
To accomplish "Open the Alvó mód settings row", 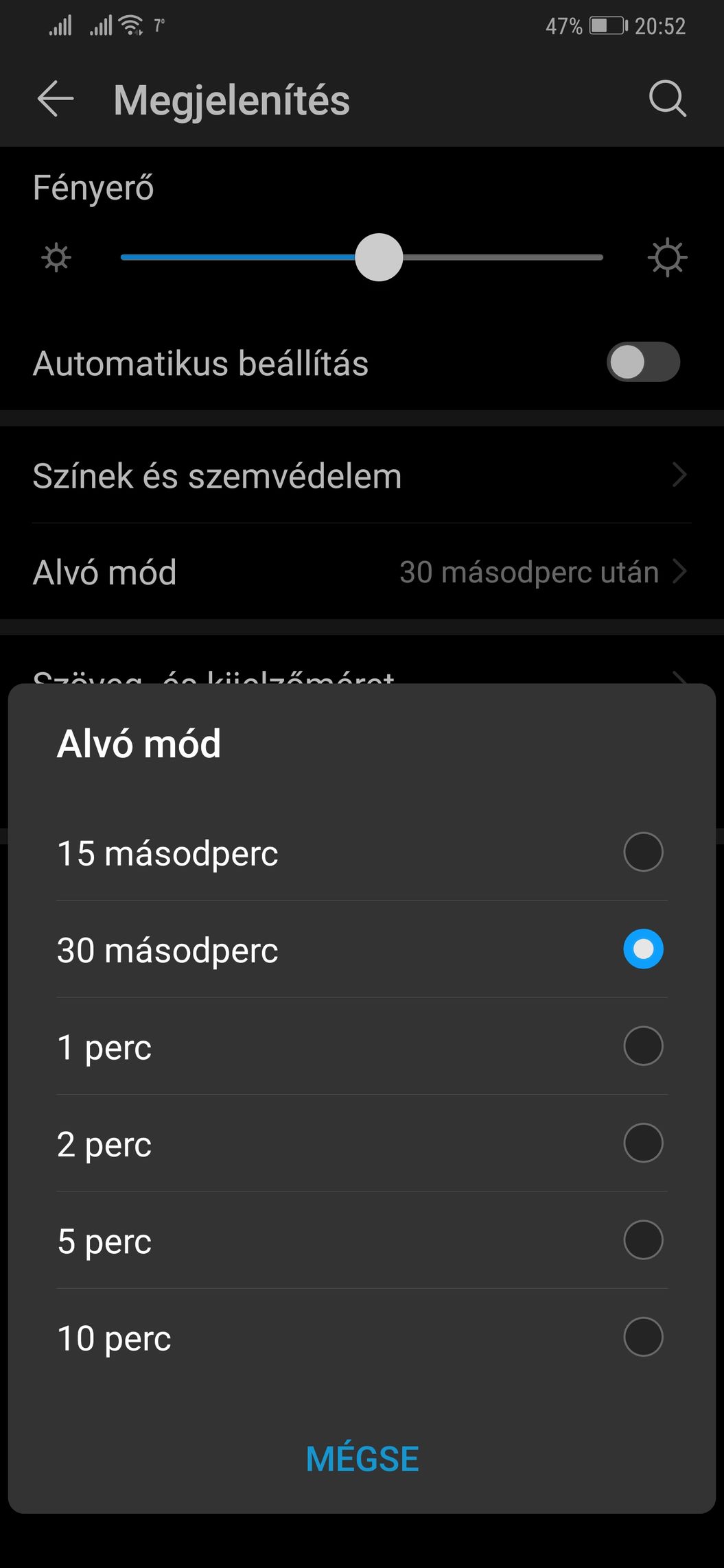I will [x=362, y=572].
